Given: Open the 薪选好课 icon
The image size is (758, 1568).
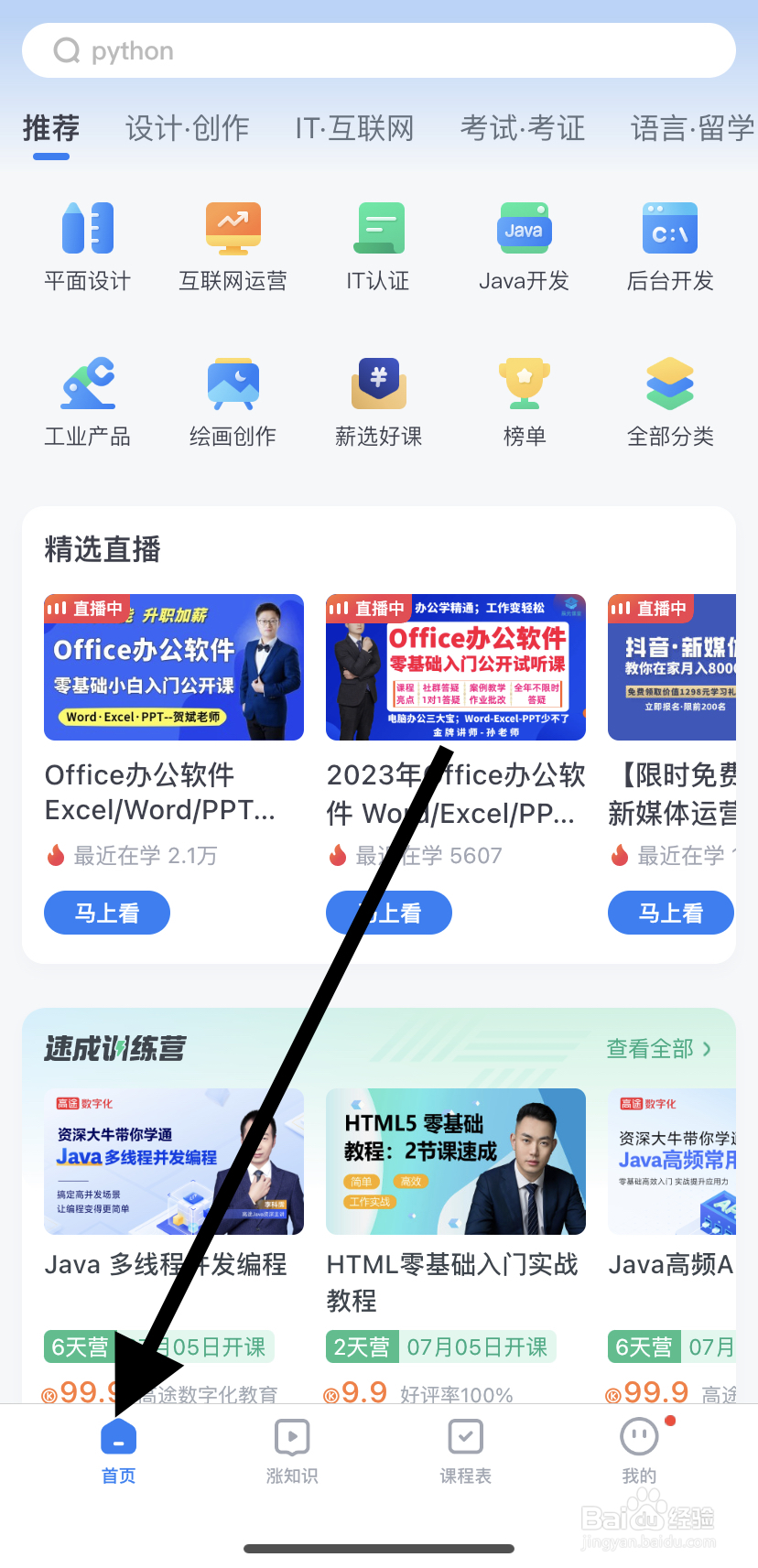Looking at the screenshot, I should click(x=378, y=398).
